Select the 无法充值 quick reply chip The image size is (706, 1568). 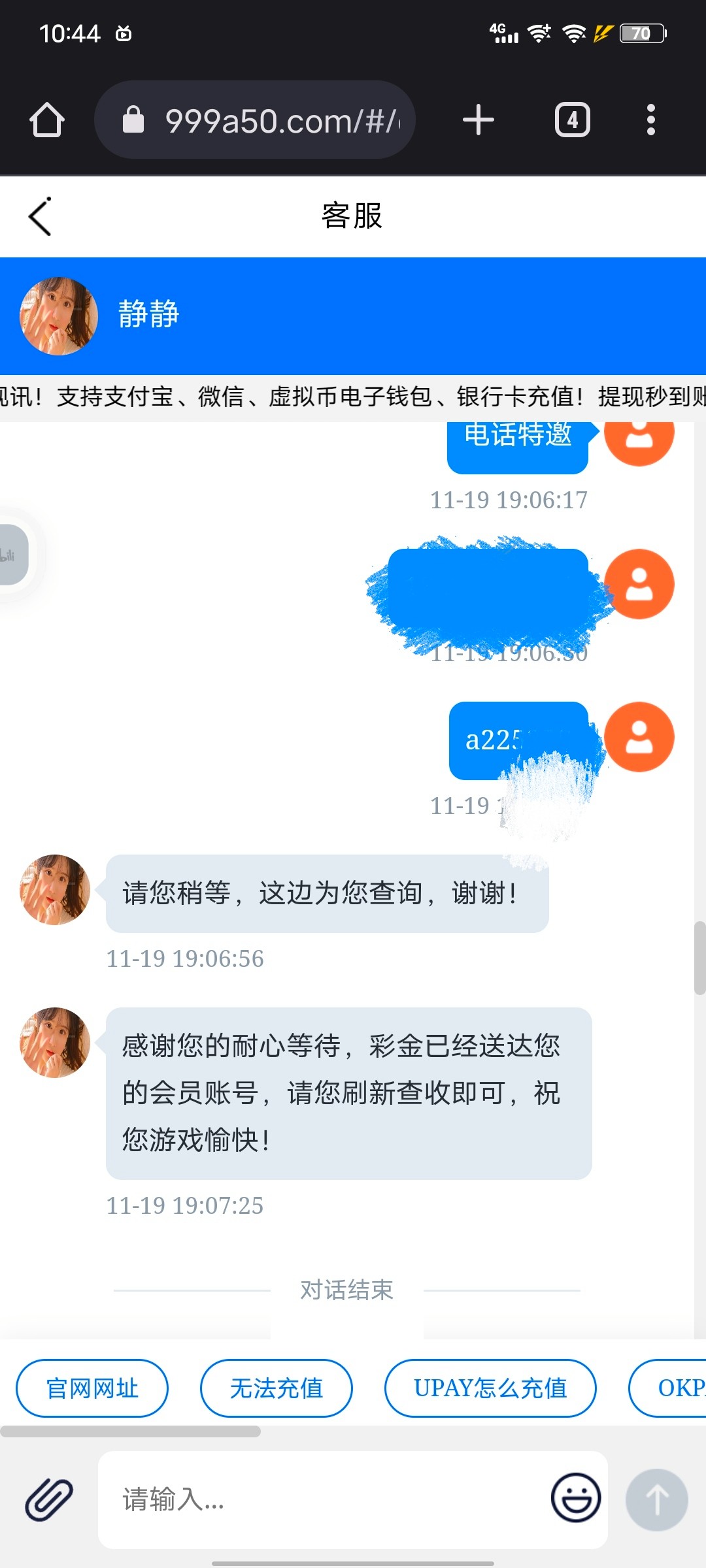click(x=276, y=1388)
